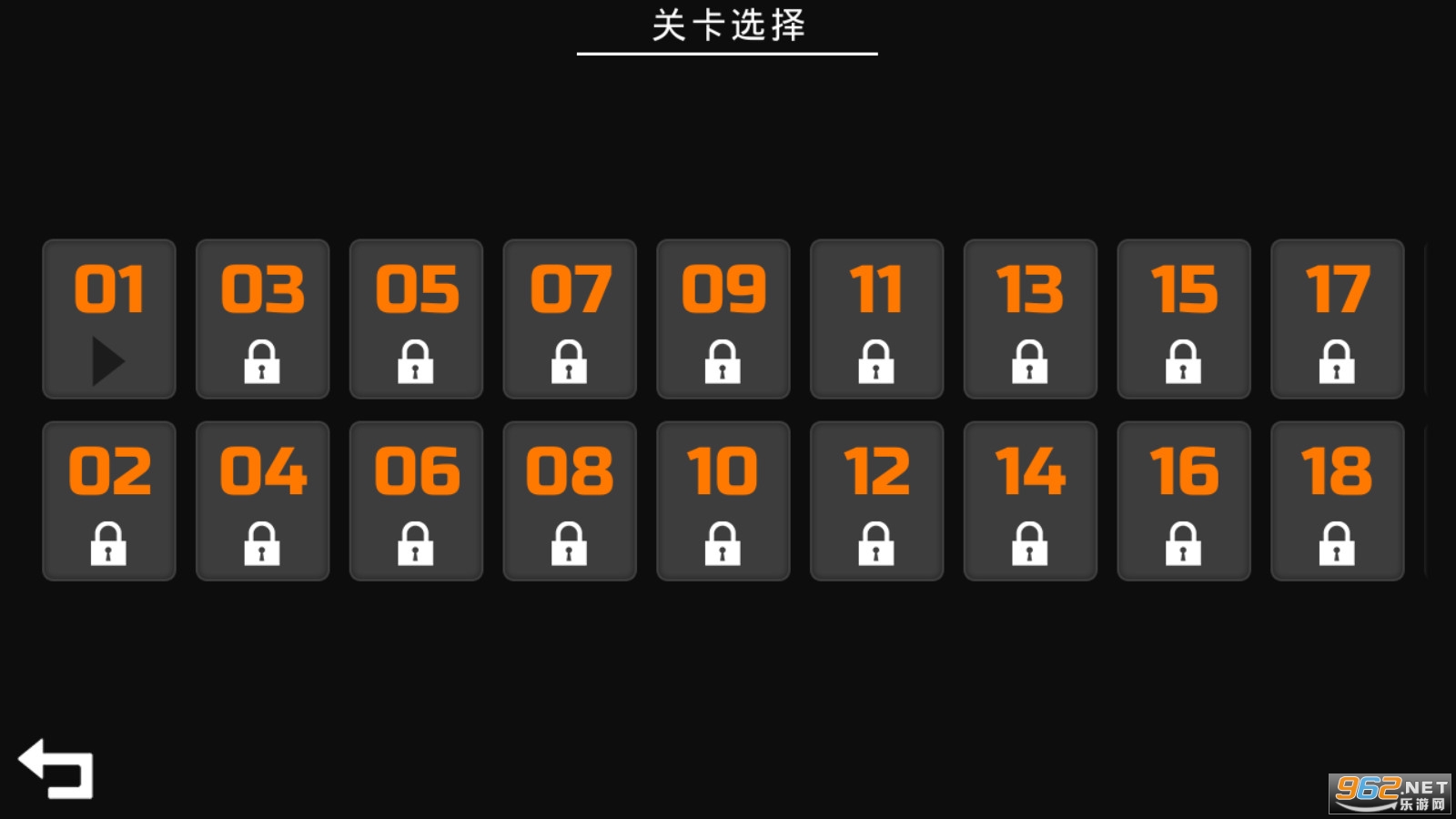Choose locked level 09
This screenshot has height=819, width=1456.
[x=723, y=318]
